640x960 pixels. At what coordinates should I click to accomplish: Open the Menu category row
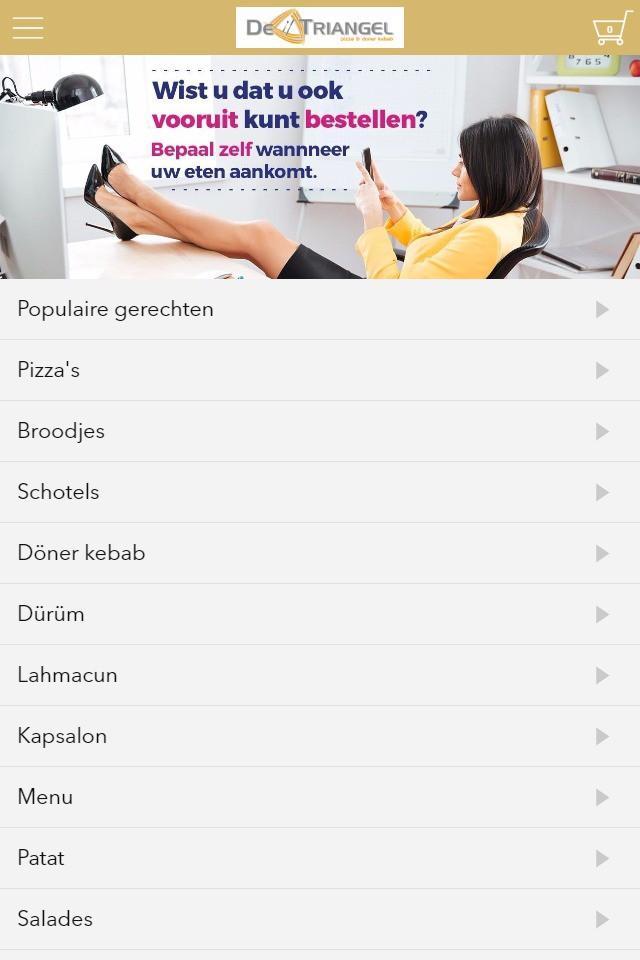(x=320, y=797)
